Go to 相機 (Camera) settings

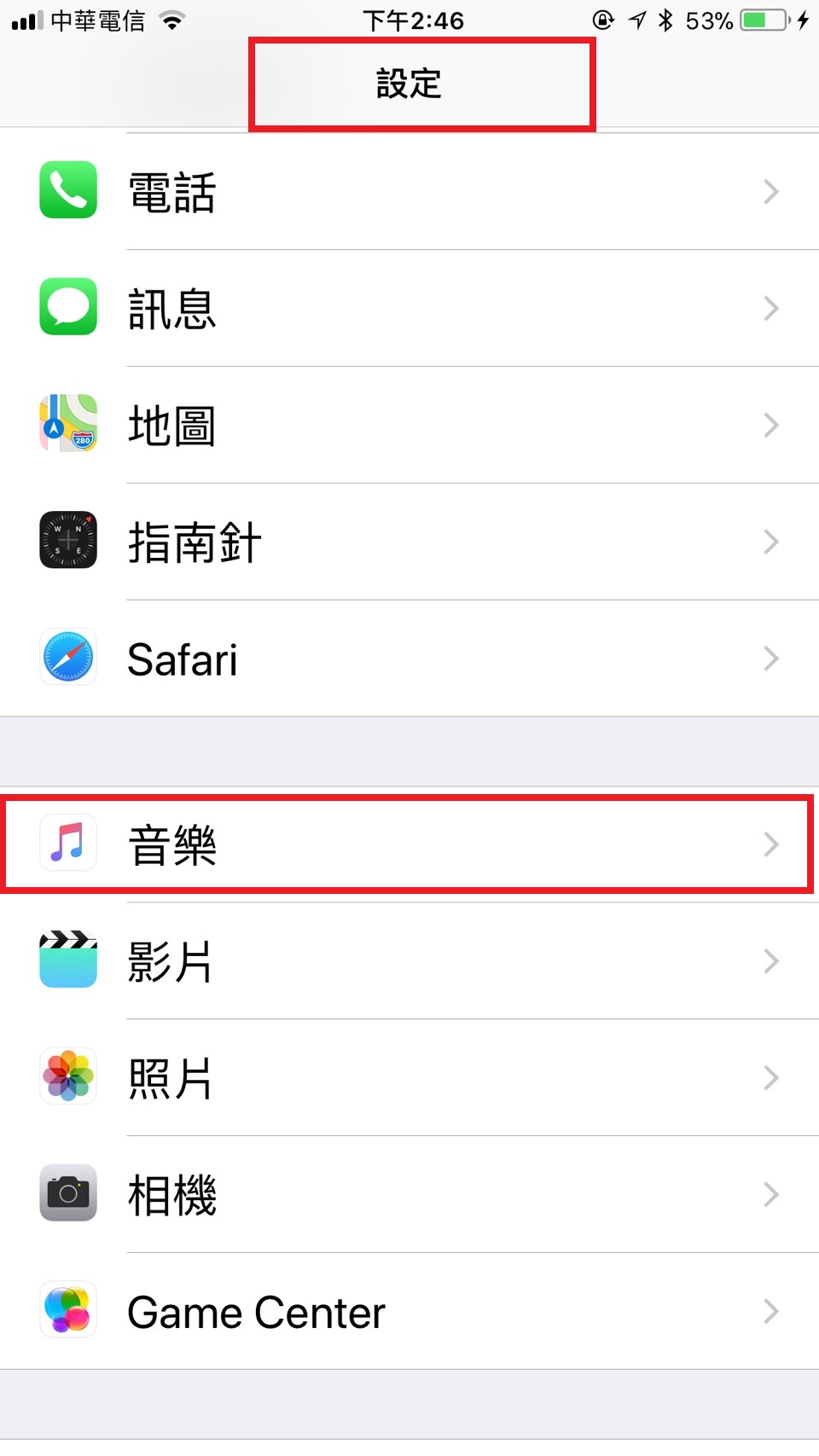[409, 1194]
